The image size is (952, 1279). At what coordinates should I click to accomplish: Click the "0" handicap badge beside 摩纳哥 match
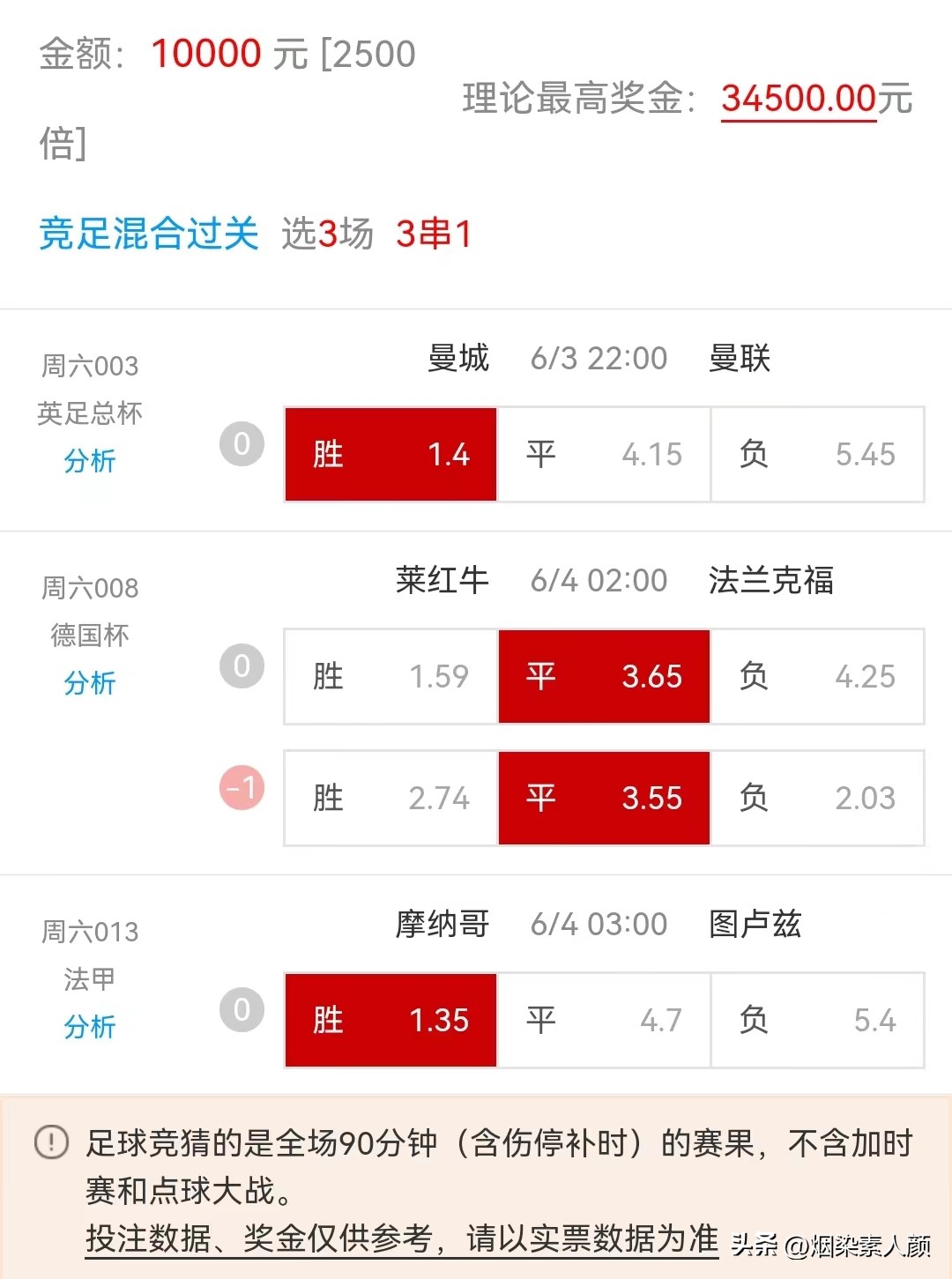click(x=241, y=1011)
